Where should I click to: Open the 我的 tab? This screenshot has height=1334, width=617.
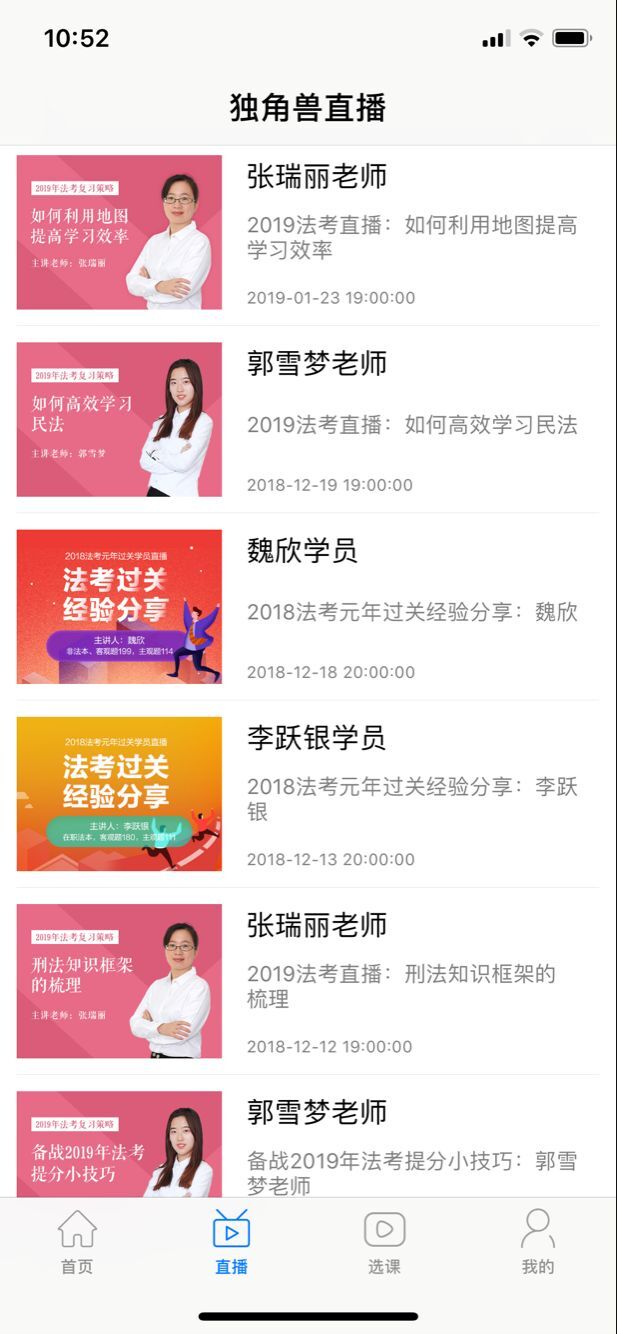tap(537, 1242)
